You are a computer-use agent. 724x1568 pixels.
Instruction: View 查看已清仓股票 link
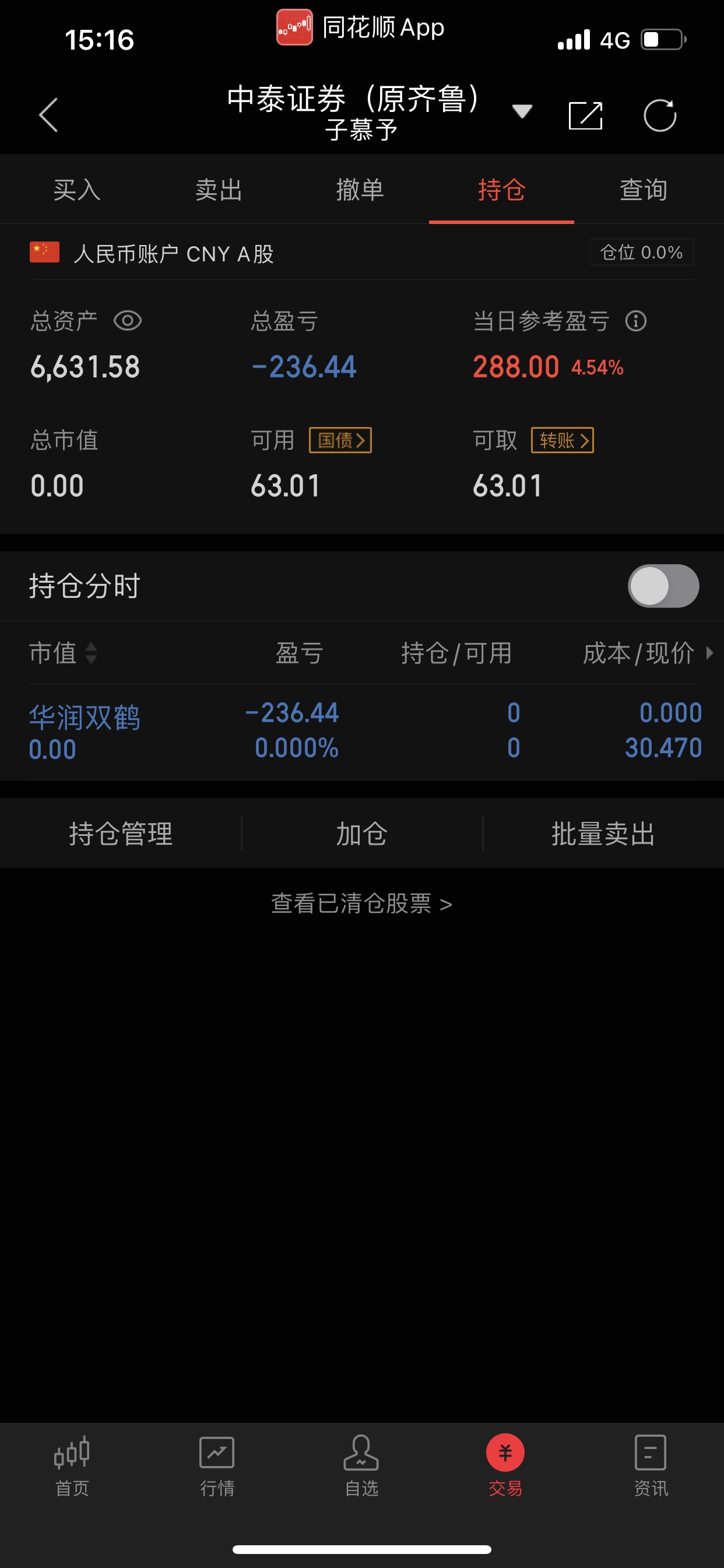click(362, 904)
